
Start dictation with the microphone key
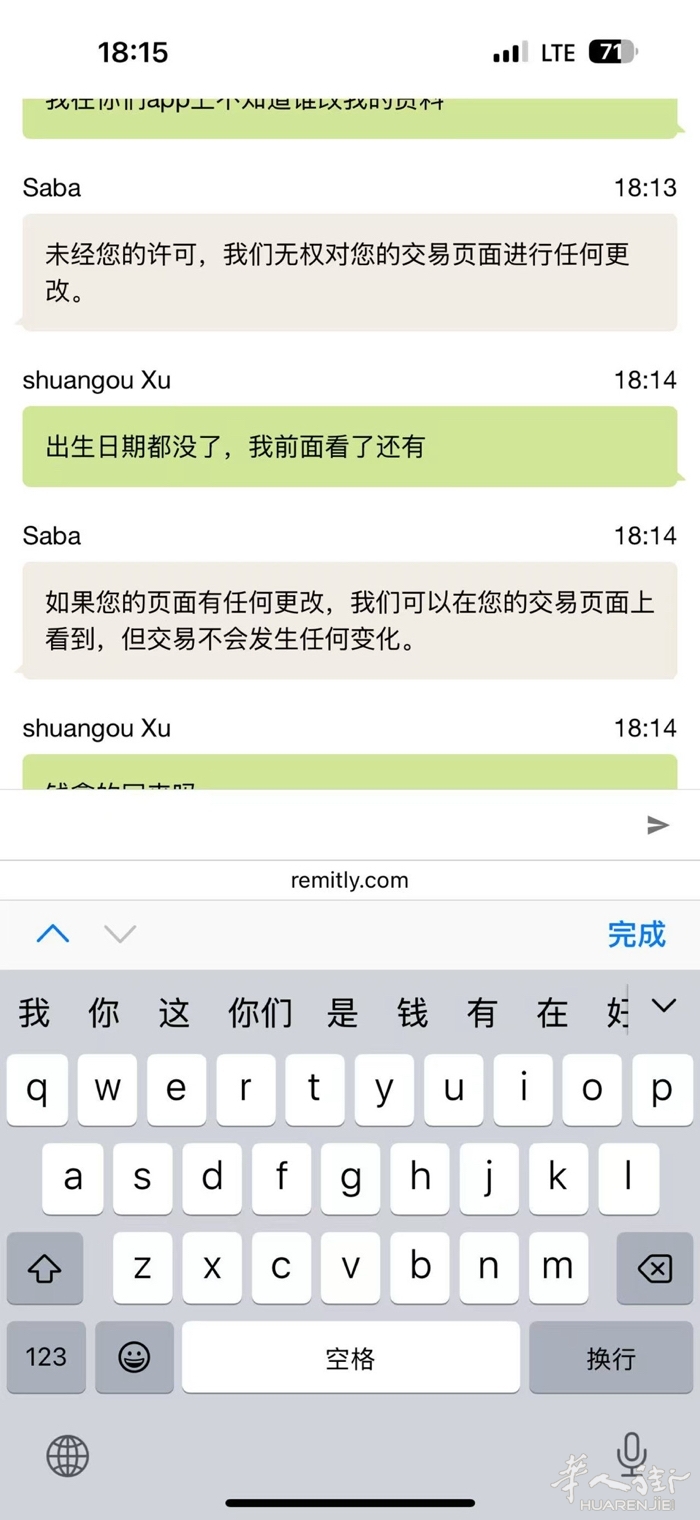630,1453
